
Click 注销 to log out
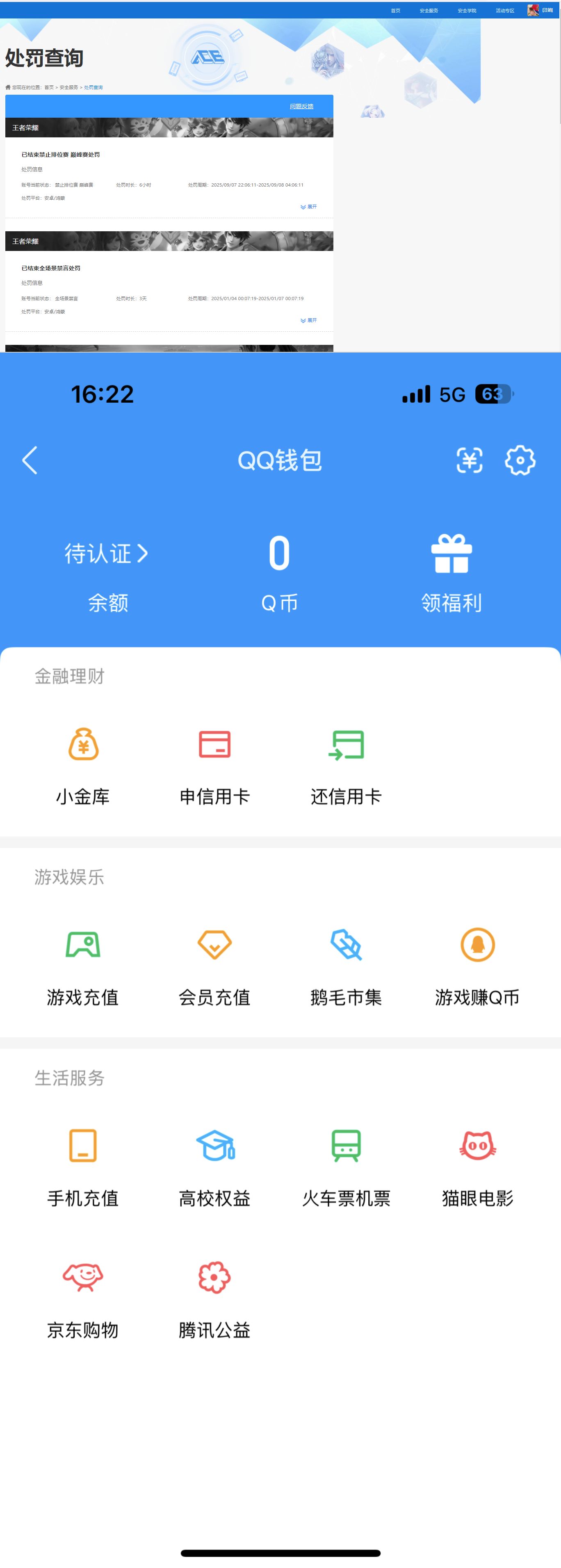546,10
